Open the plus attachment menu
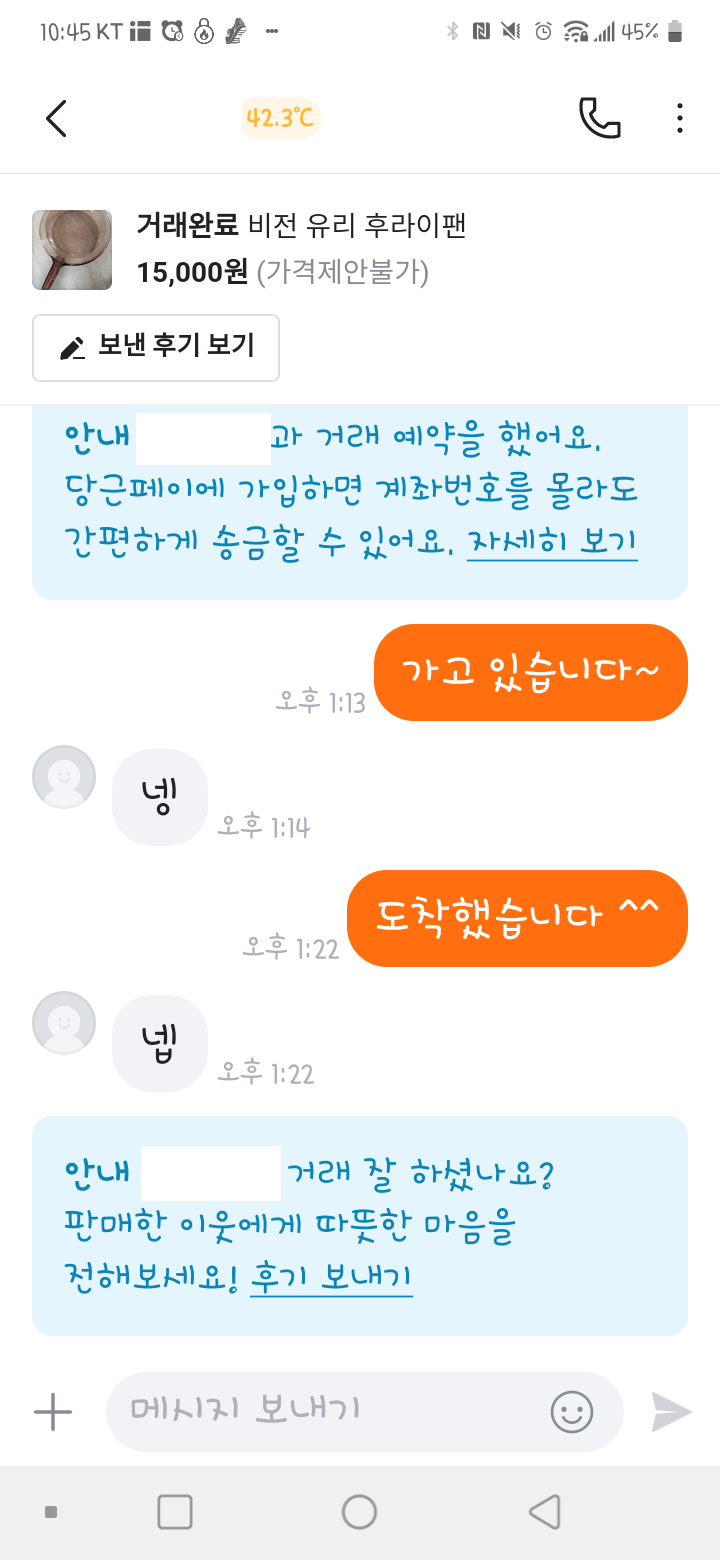The height and width of the screenshot is (1560, 720). point(53,1412)
